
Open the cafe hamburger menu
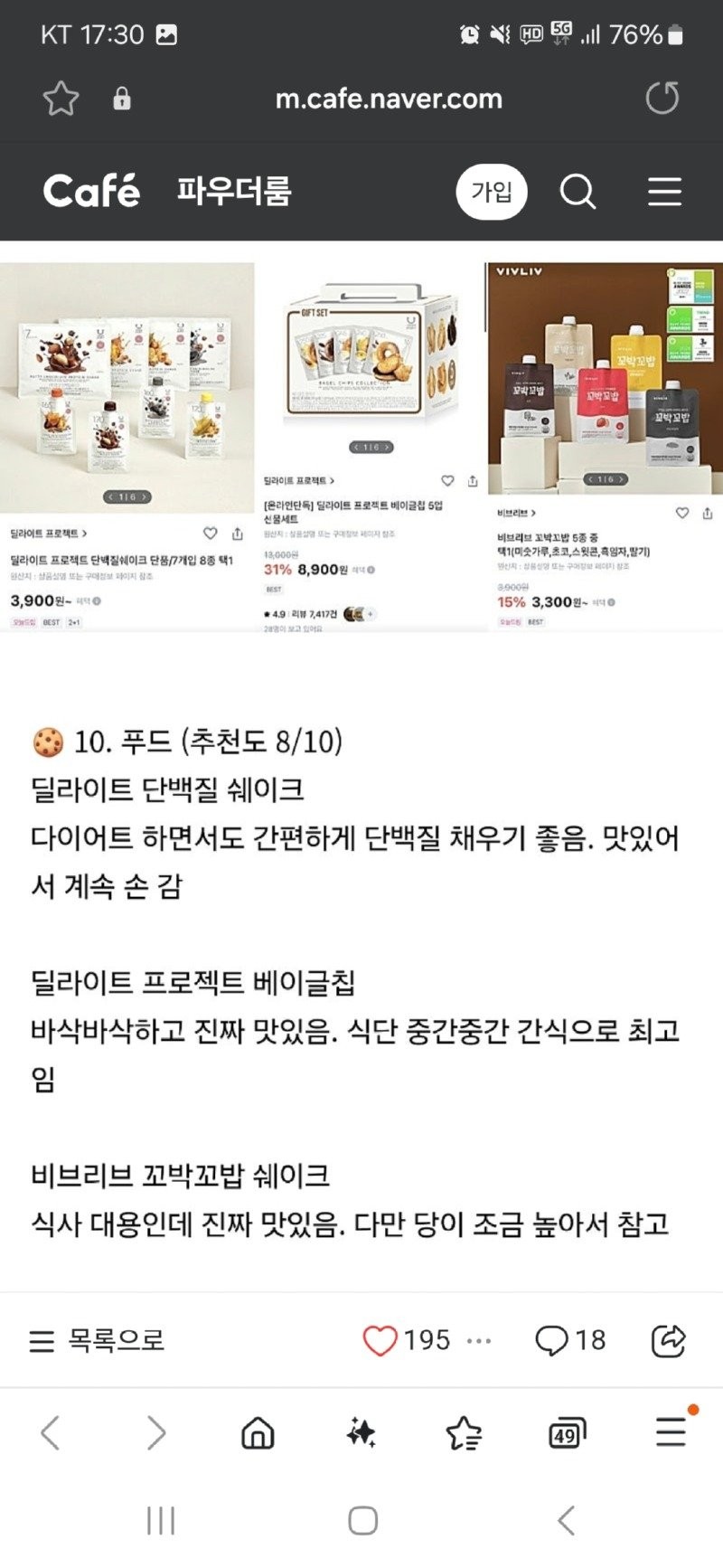pyautogui.click(x=664, y=192)
